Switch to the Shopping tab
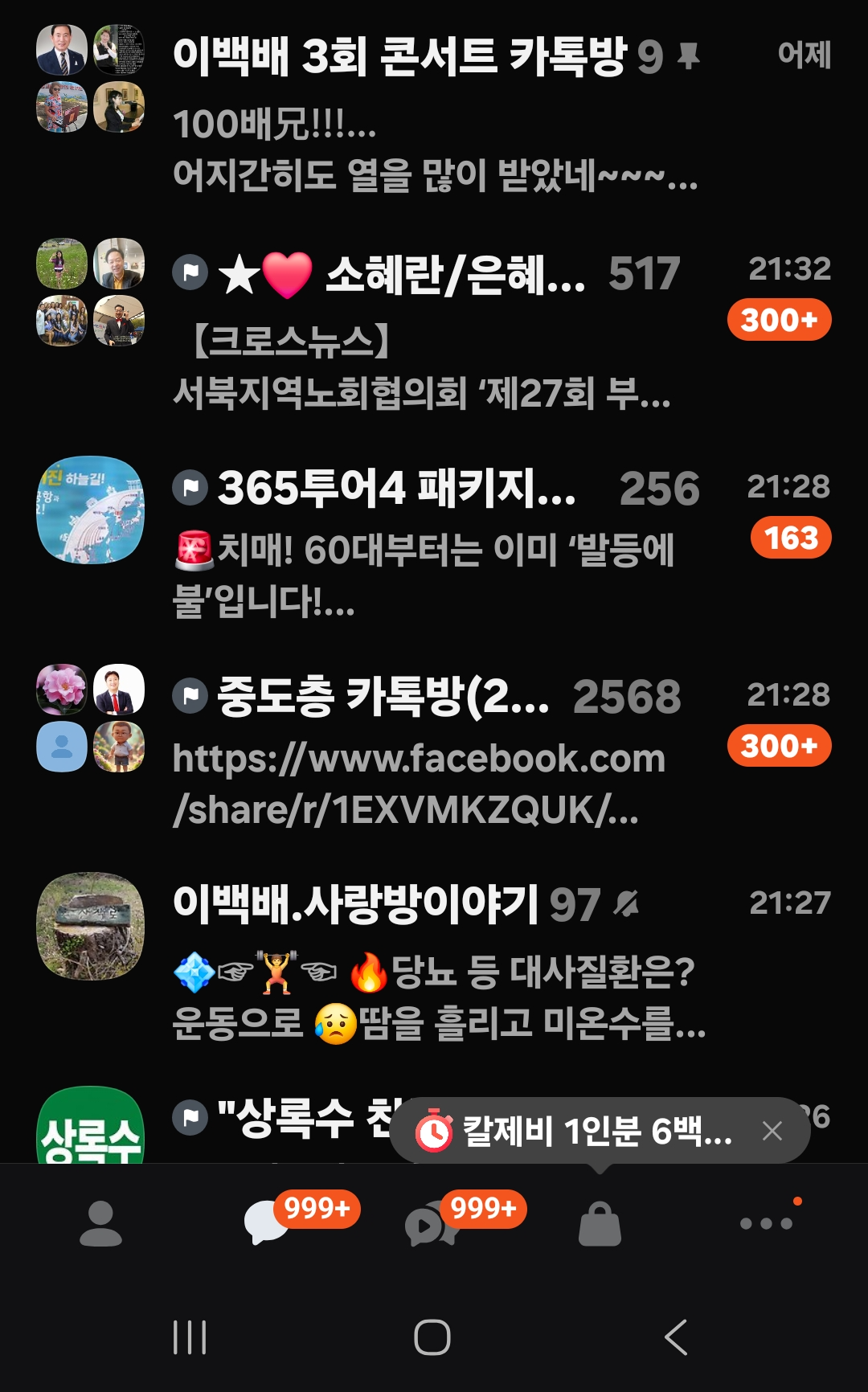Image resolution: width=868 pixels, height=1392 pixels. 600,1224
